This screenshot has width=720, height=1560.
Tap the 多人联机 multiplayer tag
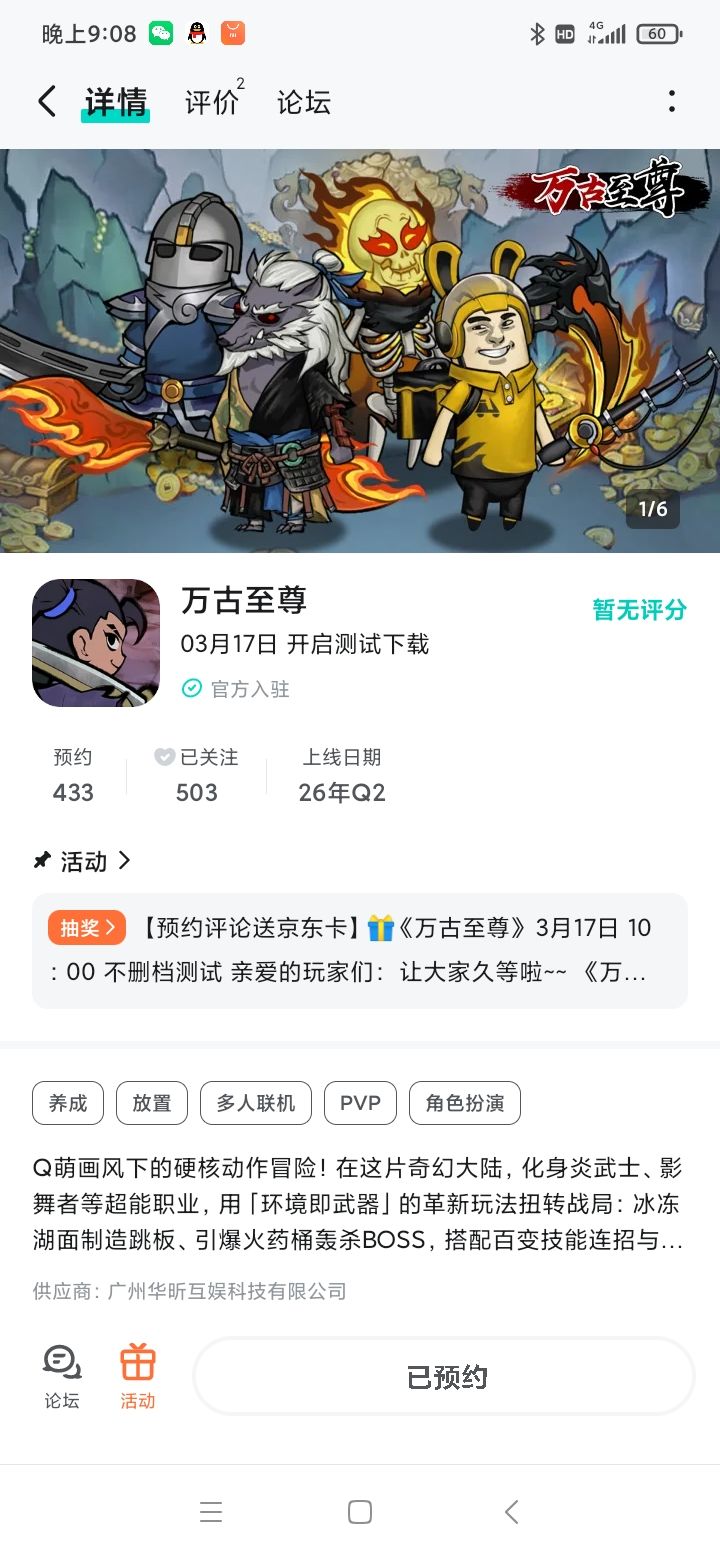tap(256, 1103)
